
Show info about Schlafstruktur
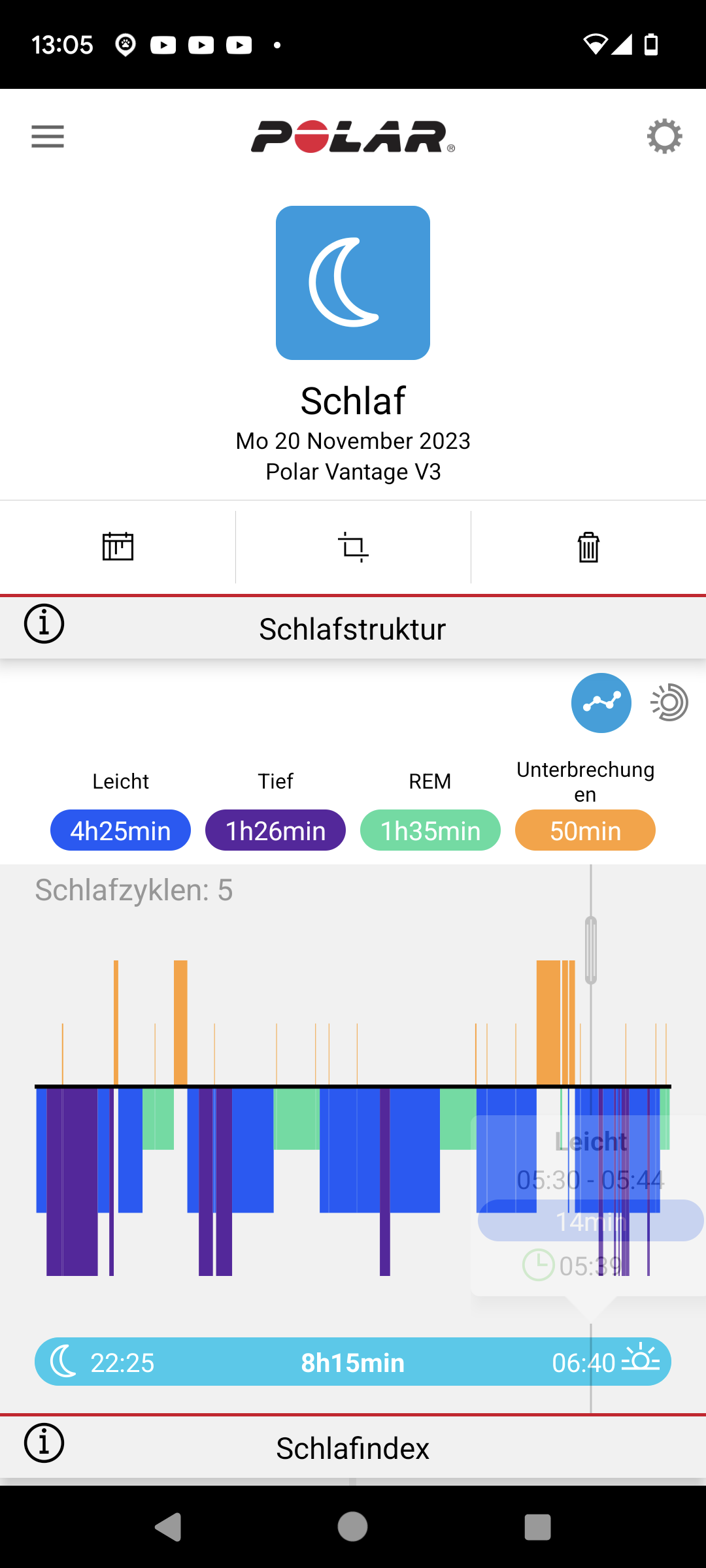coord(44,624)
